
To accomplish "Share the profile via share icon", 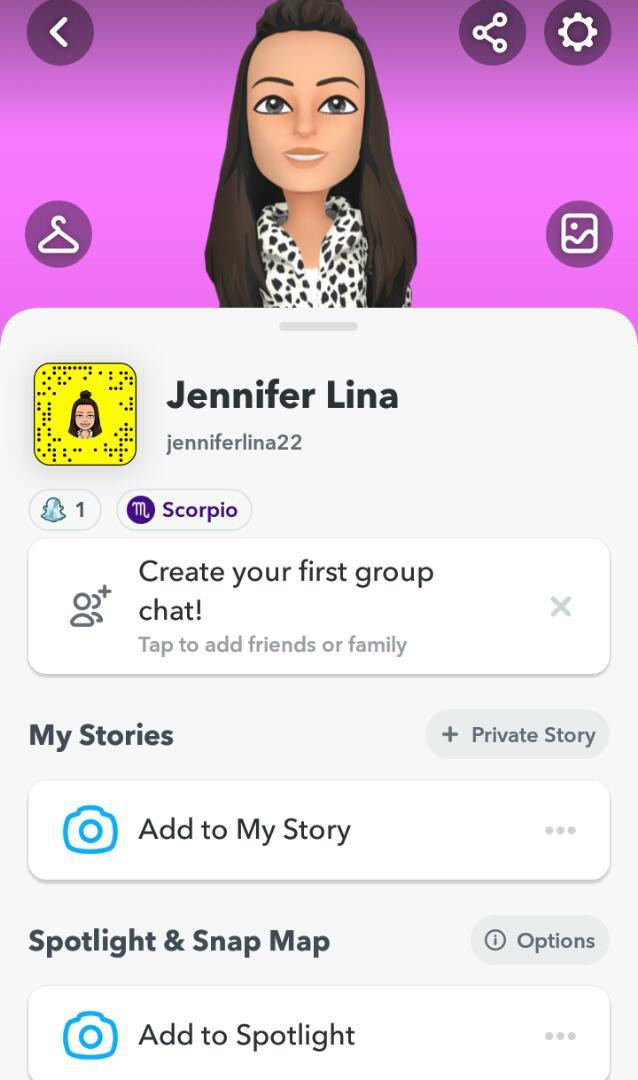I will 492,32.
